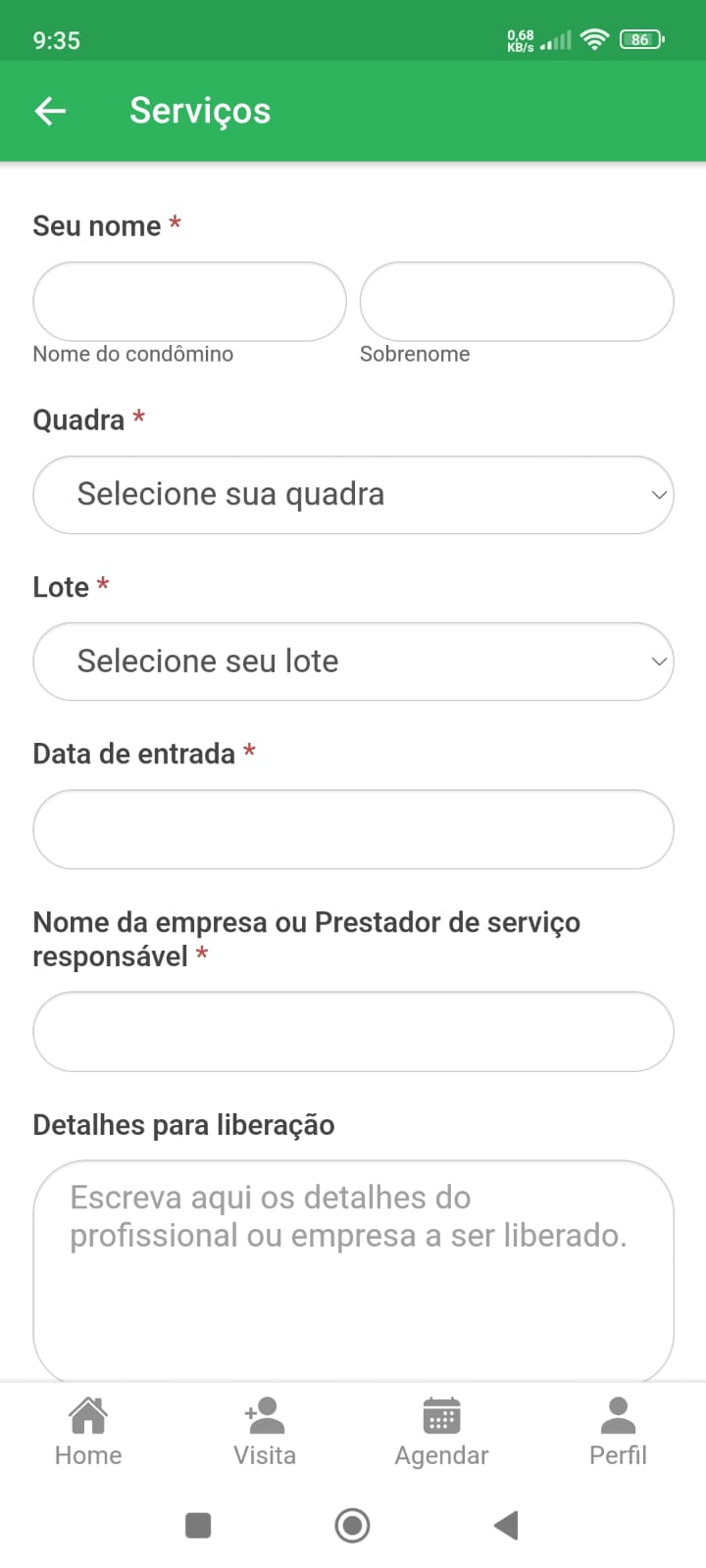The image size is (706, 1568).
Task: Expand the Selecione sua quadra dropdown
Action: coord(353,495)
